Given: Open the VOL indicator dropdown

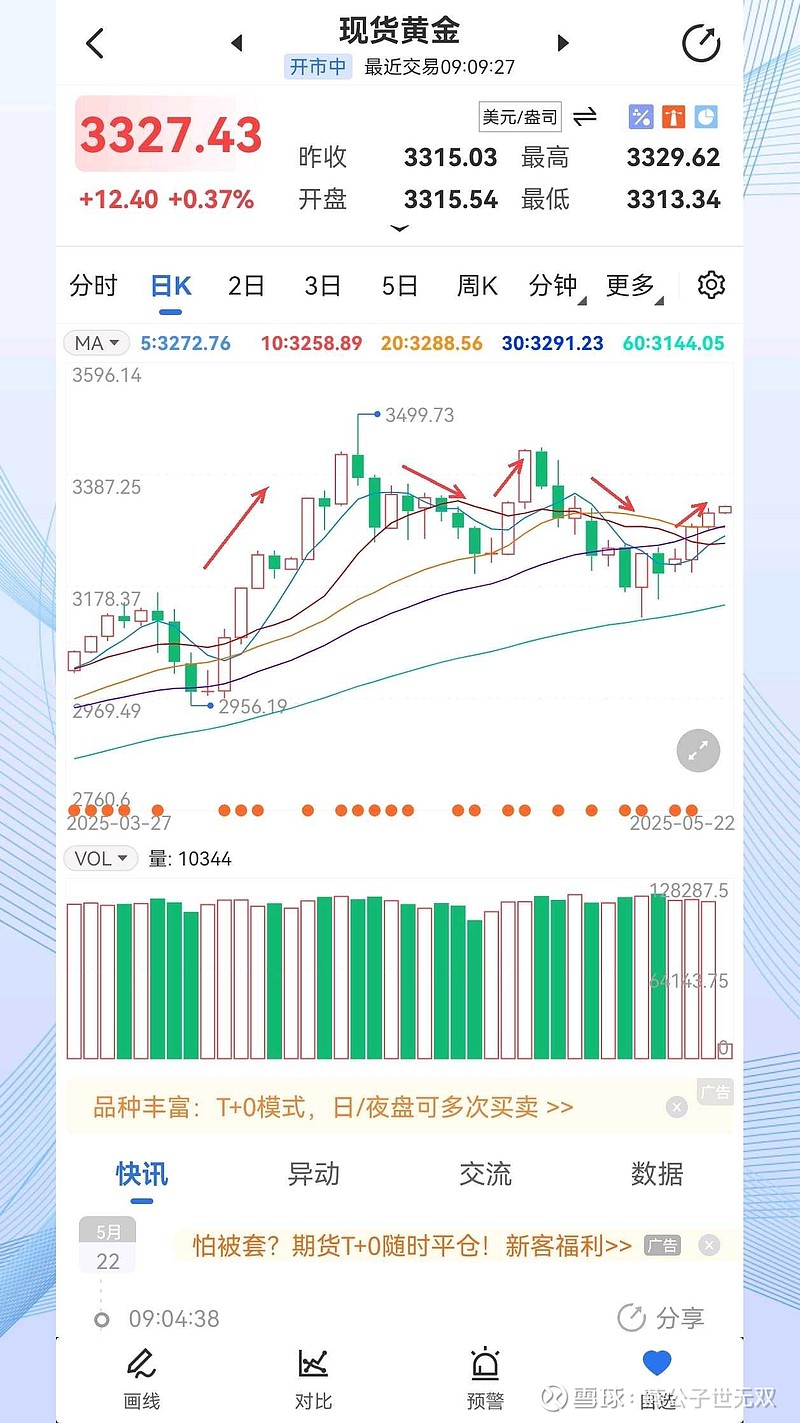Looking at the screenshot, I should click(100, 858).
